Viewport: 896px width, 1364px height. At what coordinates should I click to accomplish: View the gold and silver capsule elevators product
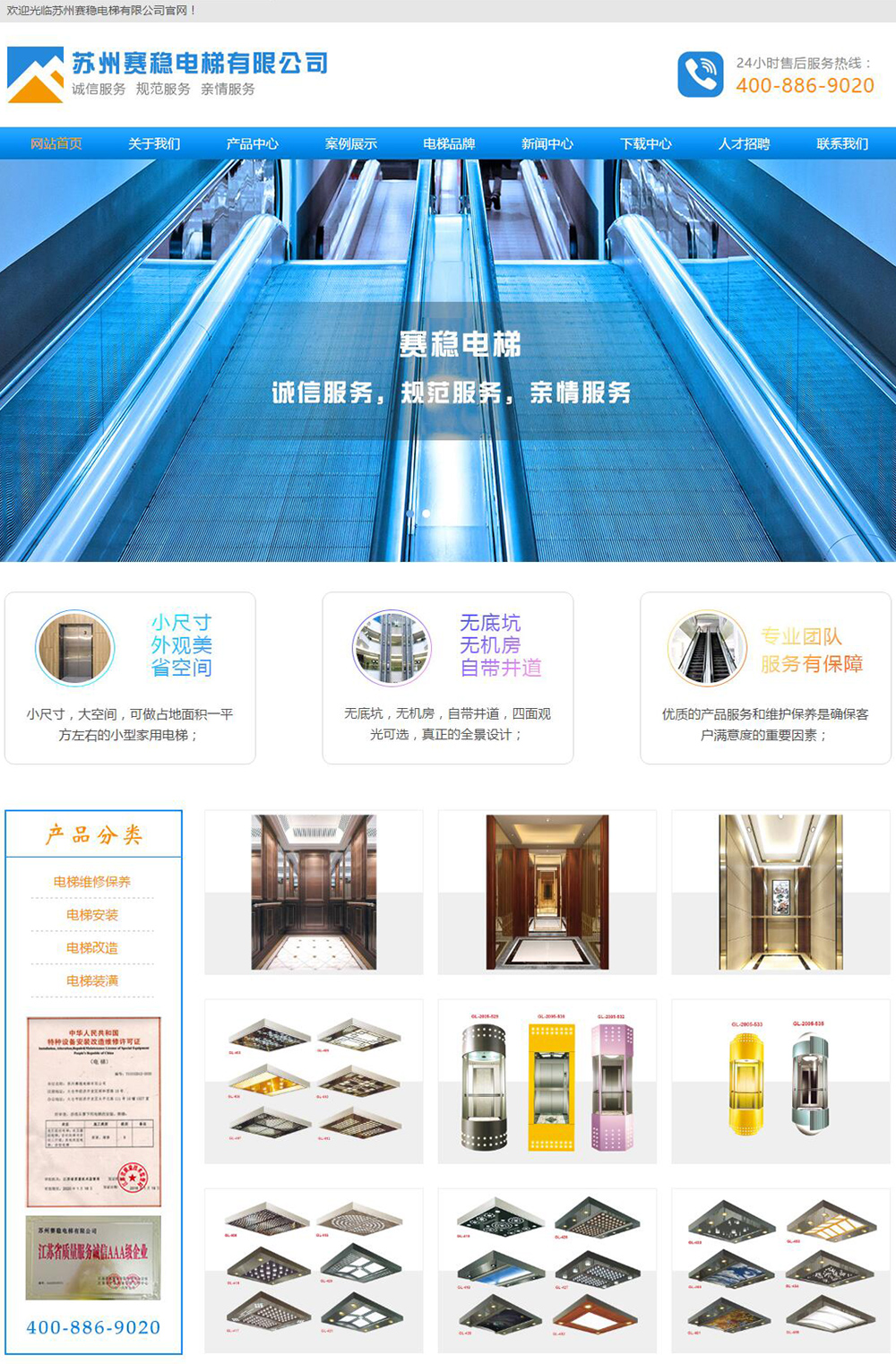coord(780,1082)
